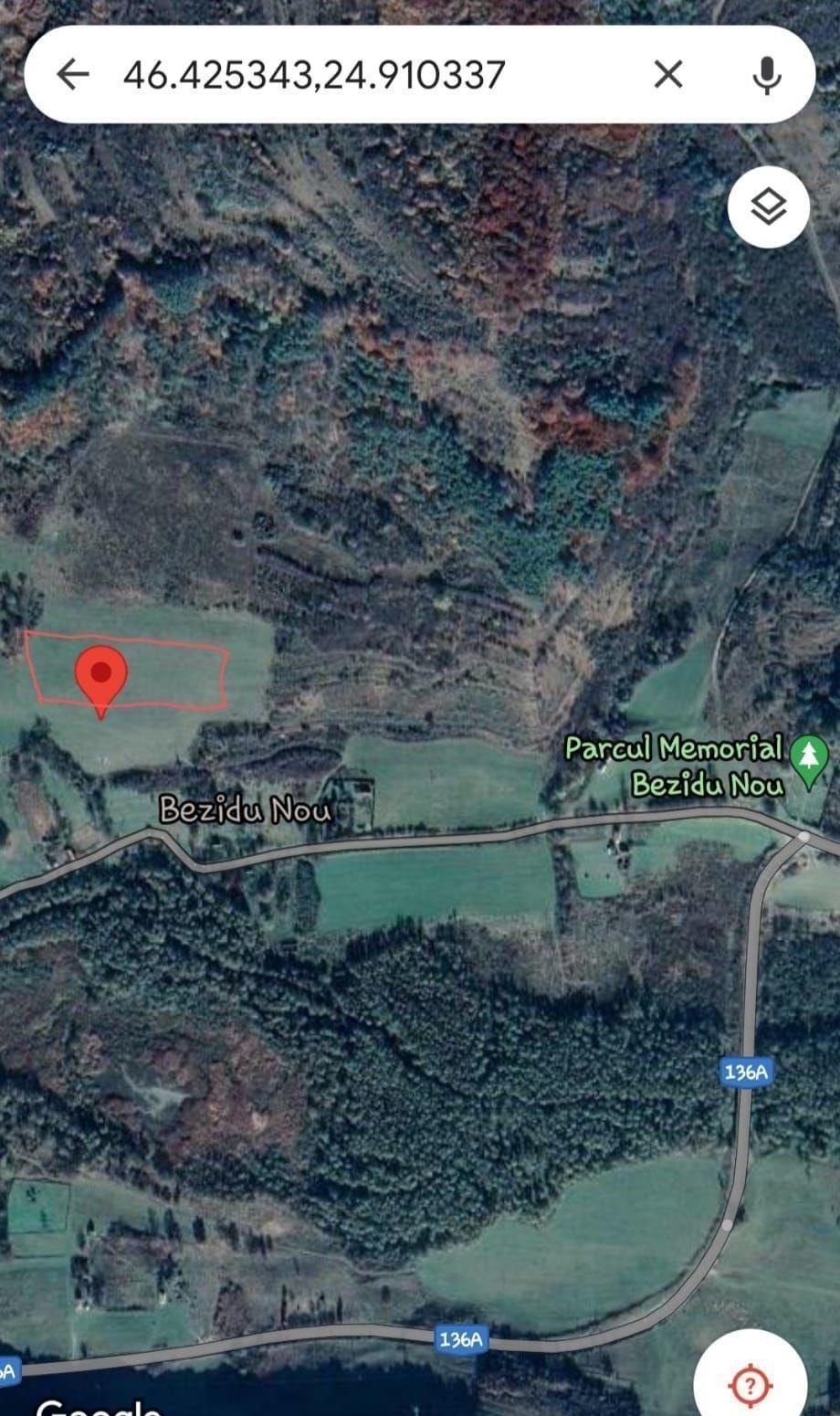The height and width of the screenshot is (1416, 840).
Task: Select the red dropped pin
Action: (100, 676)
